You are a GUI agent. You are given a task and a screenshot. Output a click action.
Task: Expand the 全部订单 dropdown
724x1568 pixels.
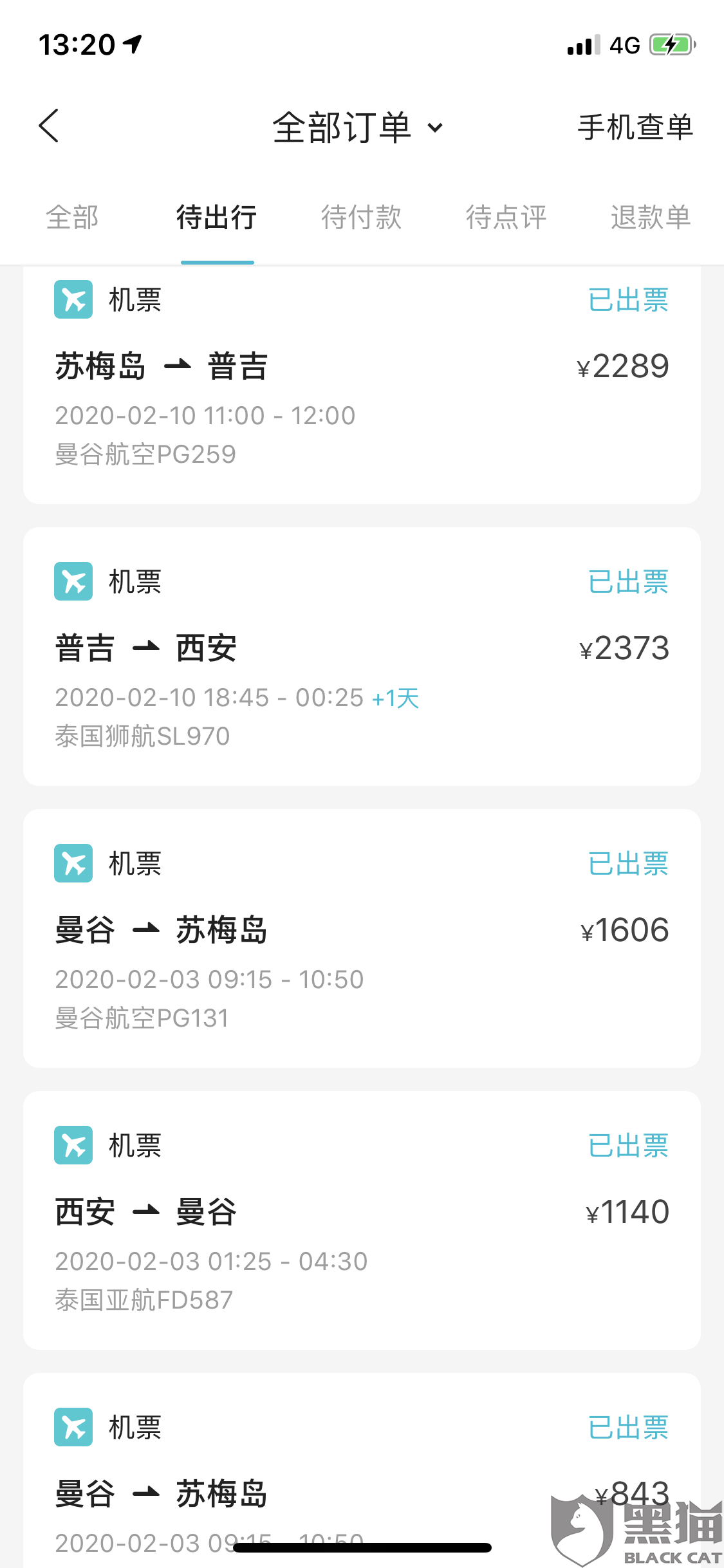point(358,127)
